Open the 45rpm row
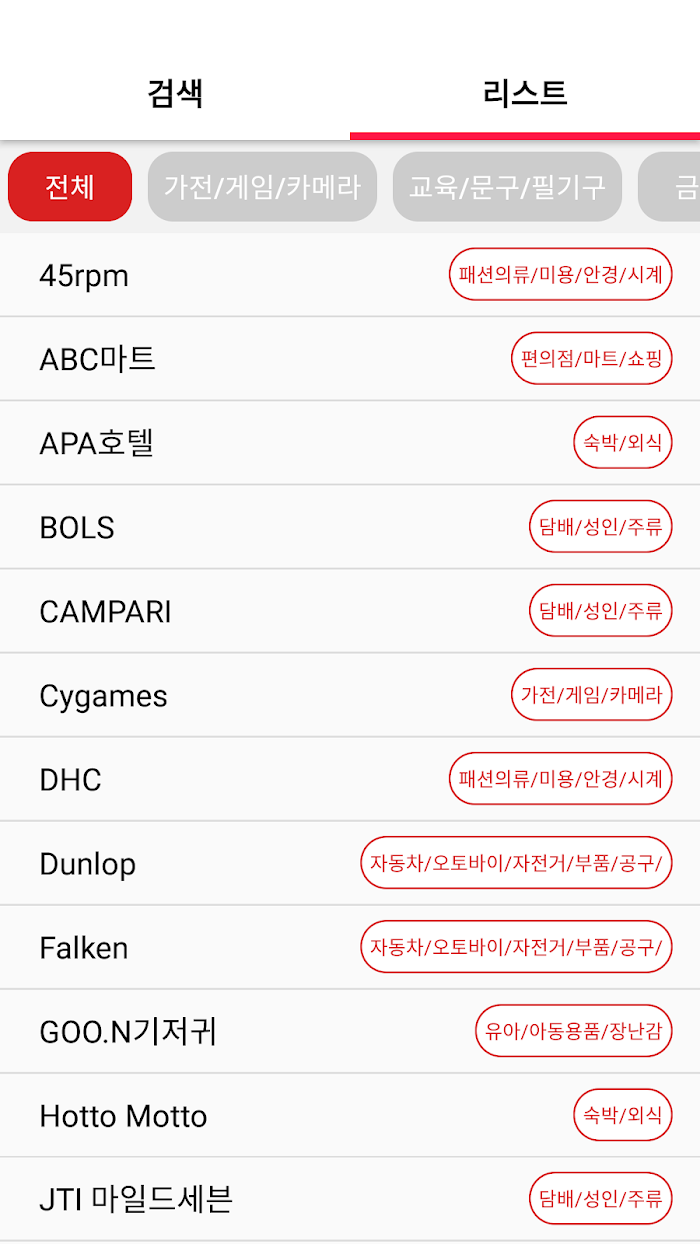This screenshot has height=1244, width=700. pyautogui.click(x=350, y=275)
